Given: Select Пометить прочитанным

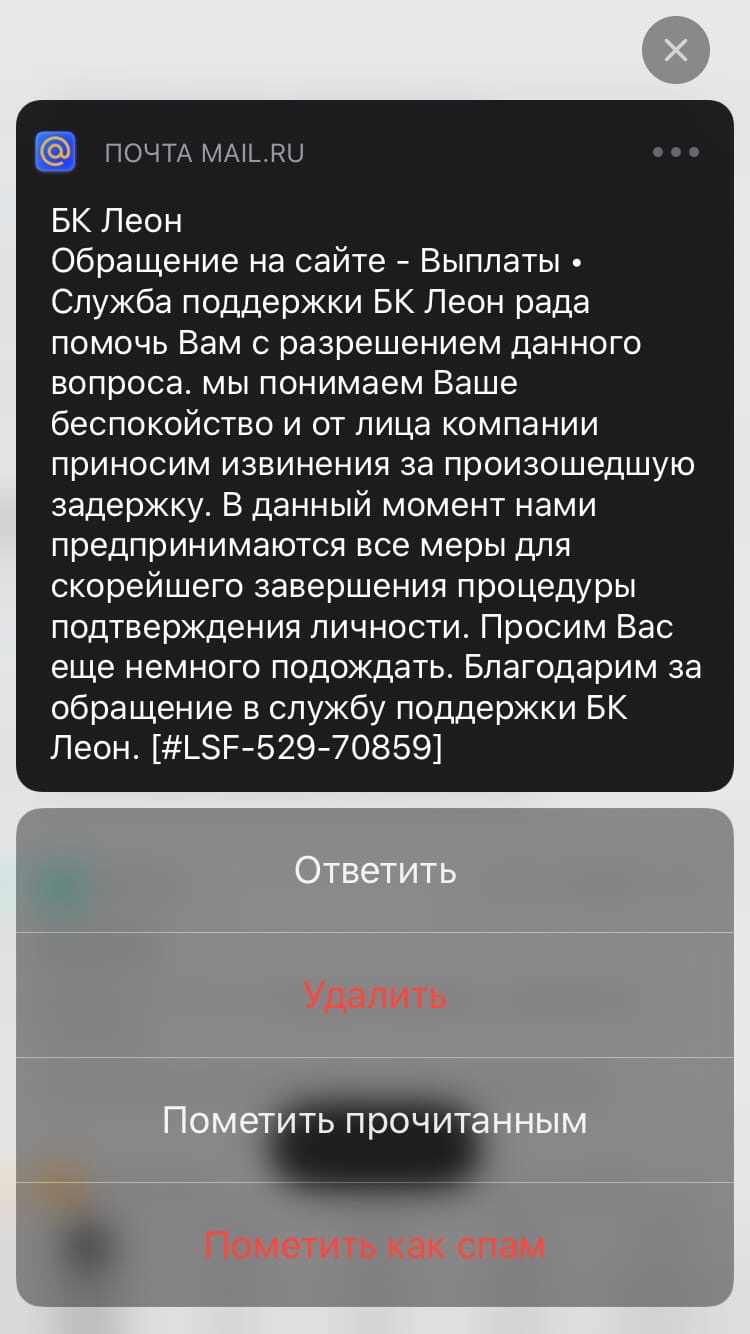Looking at the screenshot, I should coord(375,1121).
